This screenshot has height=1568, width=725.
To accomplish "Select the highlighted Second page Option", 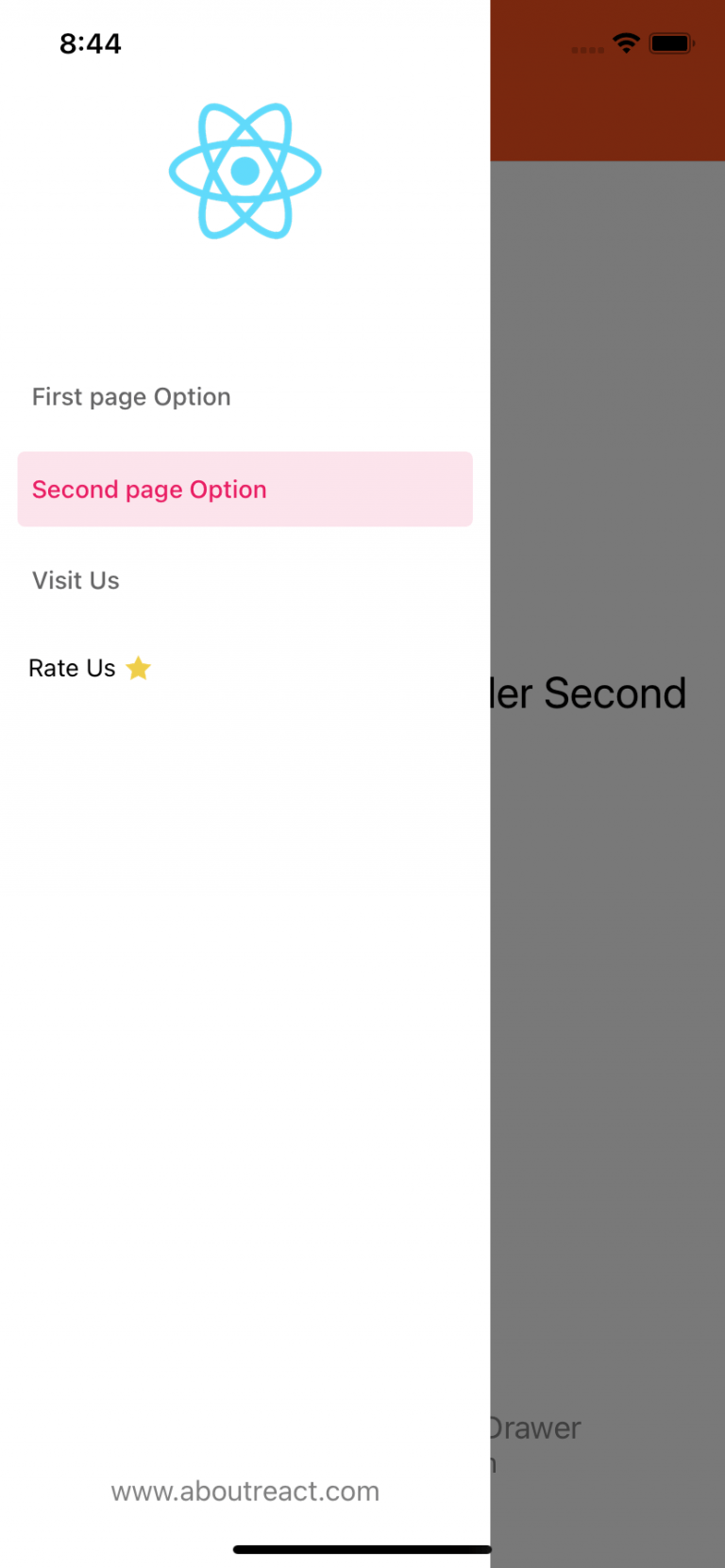I will click(148, 489).
